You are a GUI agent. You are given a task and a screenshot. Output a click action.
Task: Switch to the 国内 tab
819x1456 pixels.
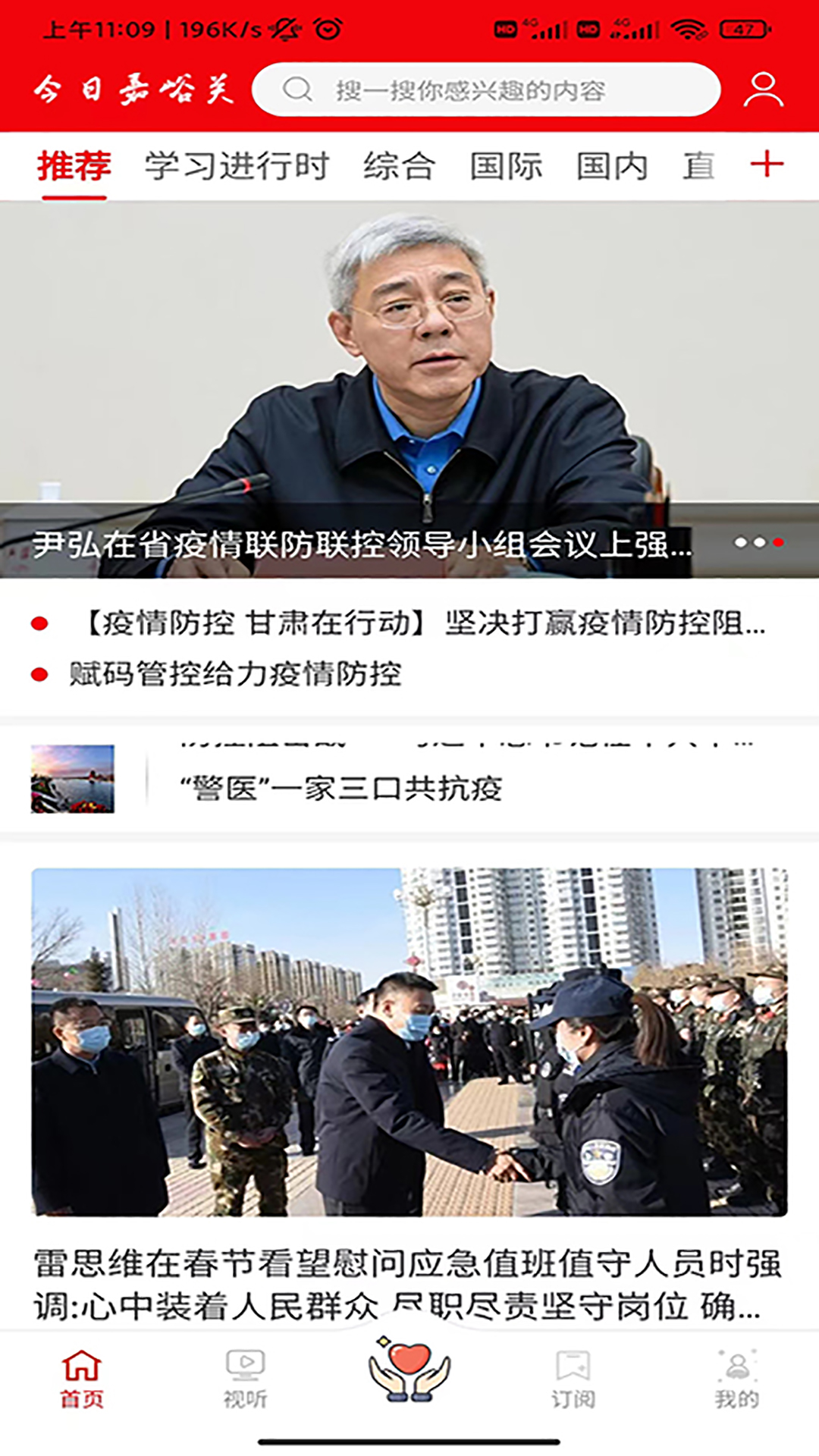click(612, 166)
